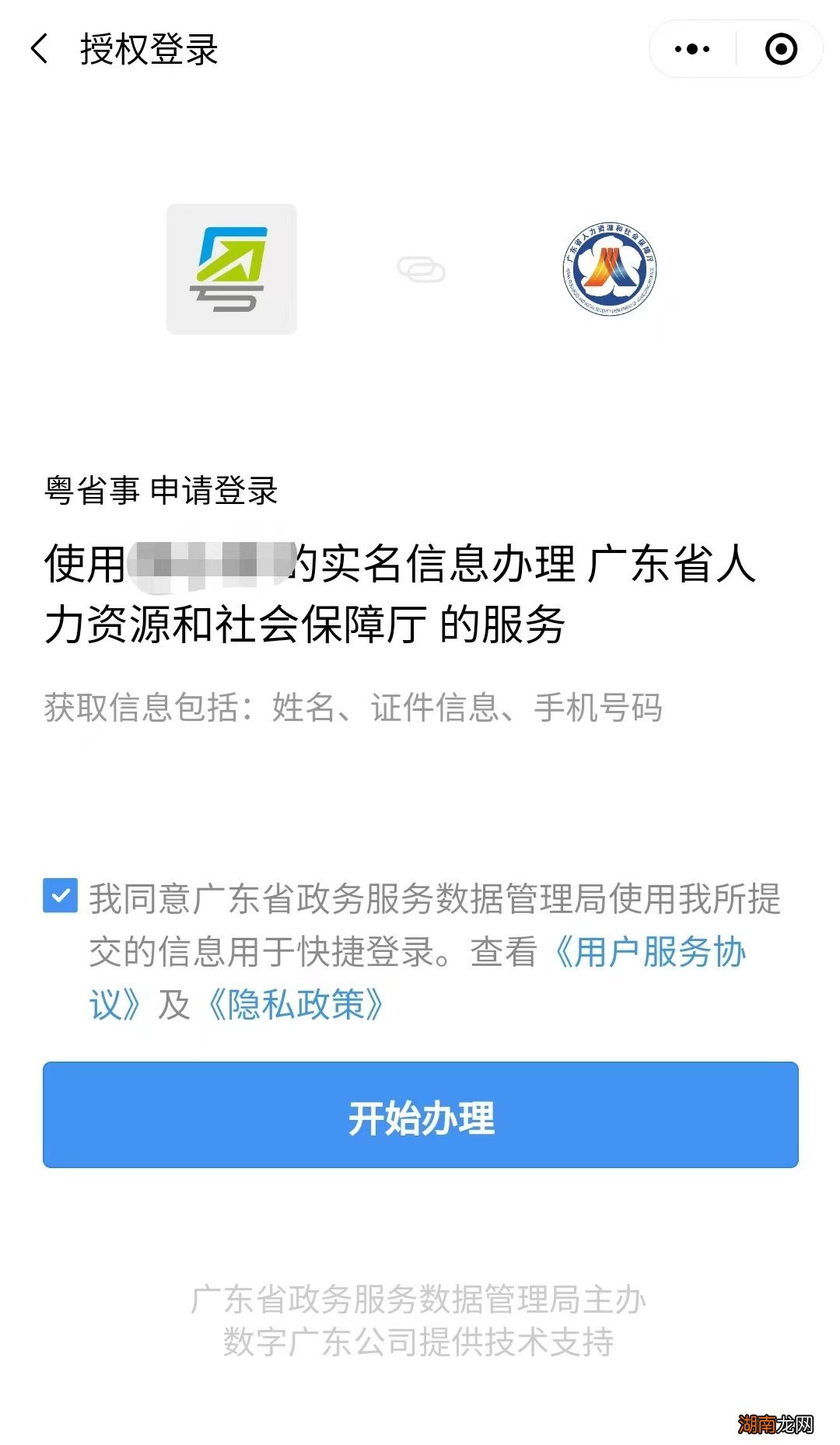The image size is (840, 1445).
Task: Click the back chevron beside 授权登录
Action: pos(40,49)
